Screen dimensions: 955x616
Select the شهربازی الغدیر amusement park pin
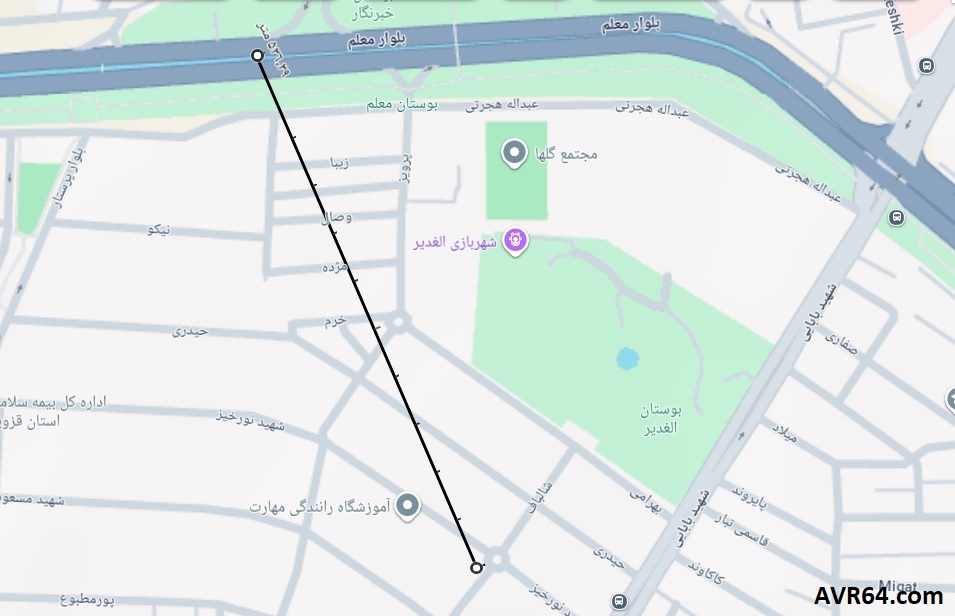515,240
